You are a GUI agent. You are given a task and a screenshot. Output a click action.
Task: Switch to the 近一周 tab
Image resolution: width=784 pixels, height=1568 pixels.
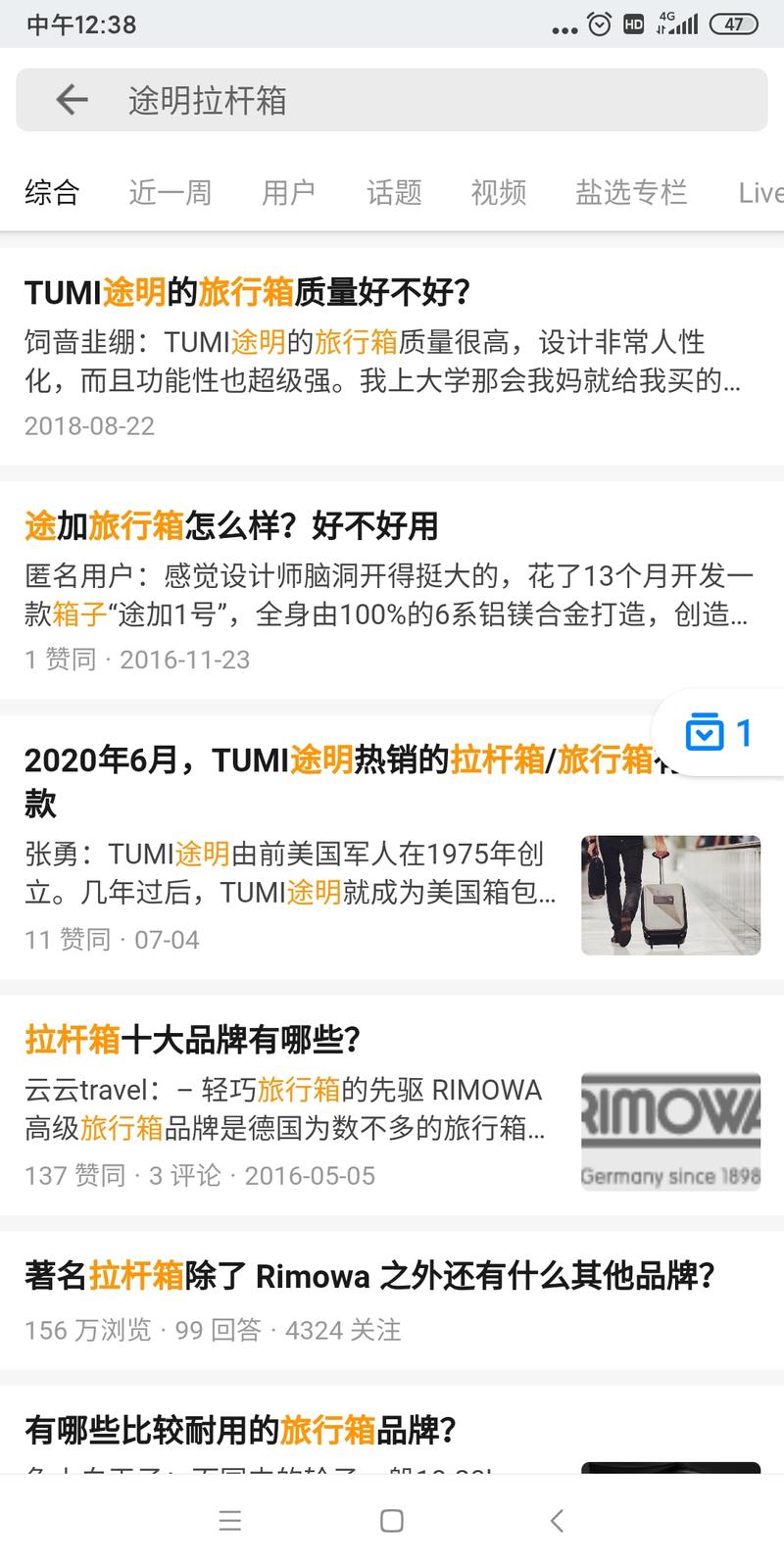point(170,192)
